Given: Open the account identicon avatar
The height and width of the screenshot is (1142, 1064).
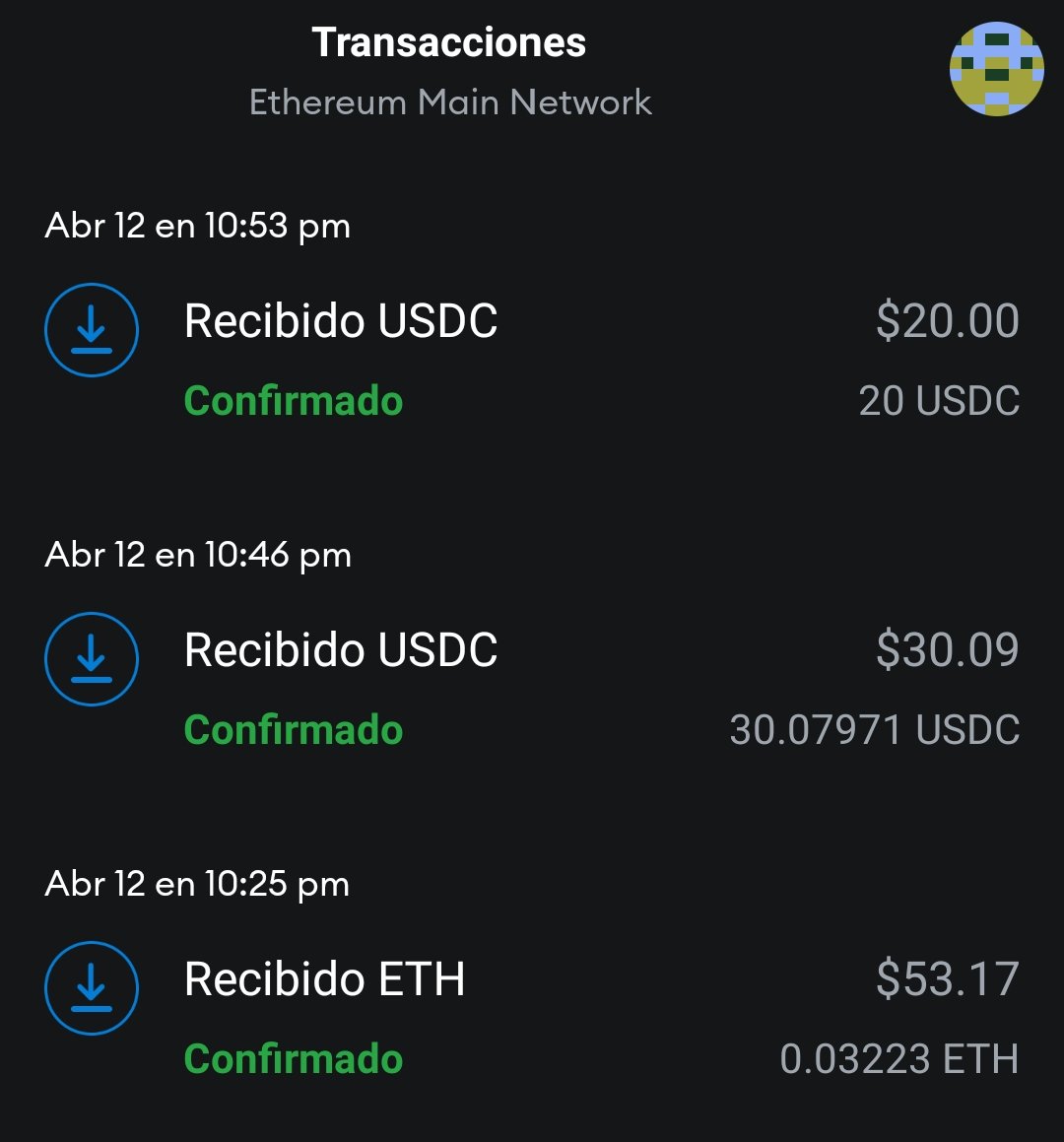Looking at the screenshot, I should 996,69.
